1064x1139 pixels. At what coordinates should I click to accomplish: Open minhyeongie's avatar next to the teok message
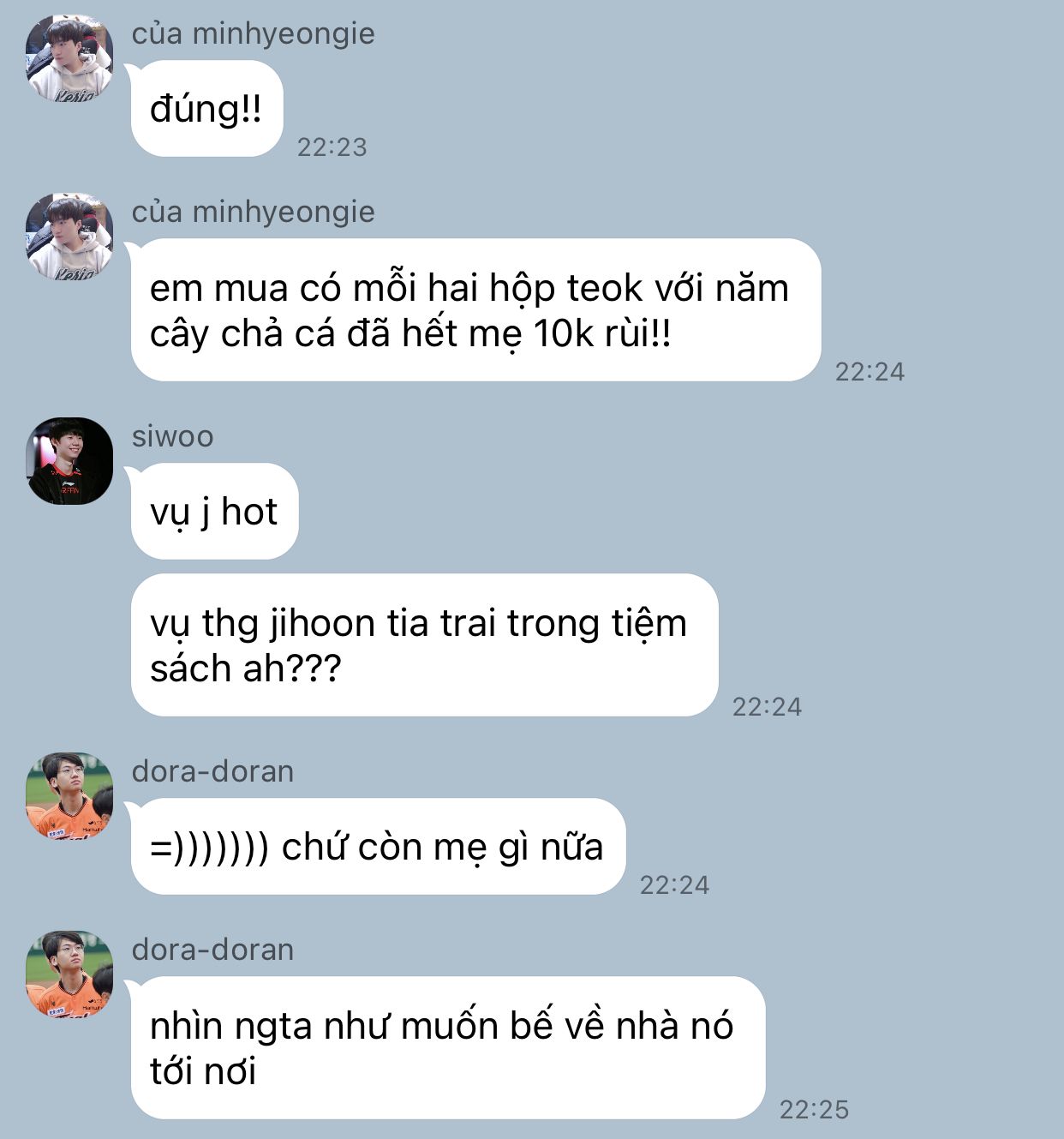coord(69,237)
